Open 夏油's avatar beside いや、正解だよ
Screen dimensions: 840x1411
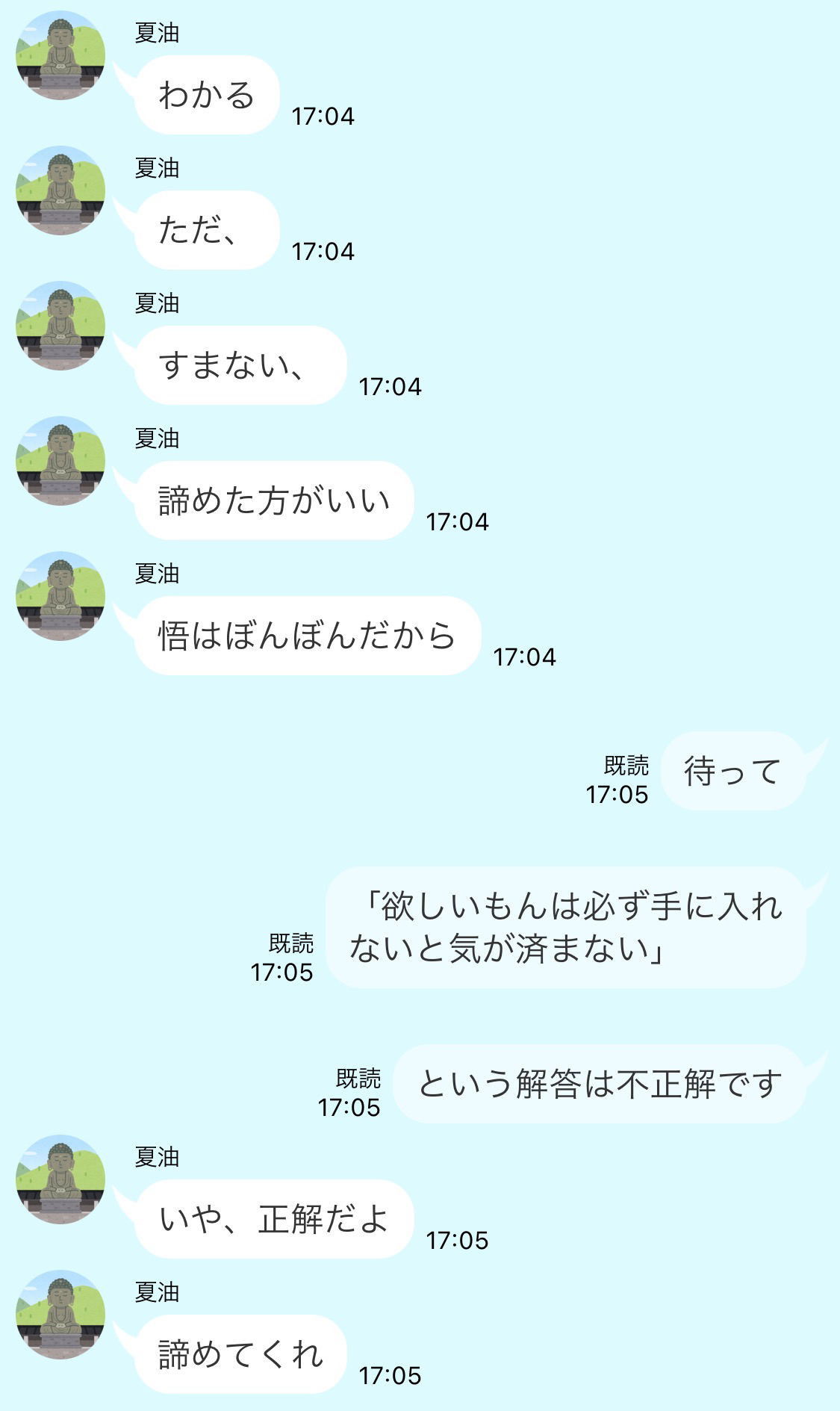point(60,1179)
